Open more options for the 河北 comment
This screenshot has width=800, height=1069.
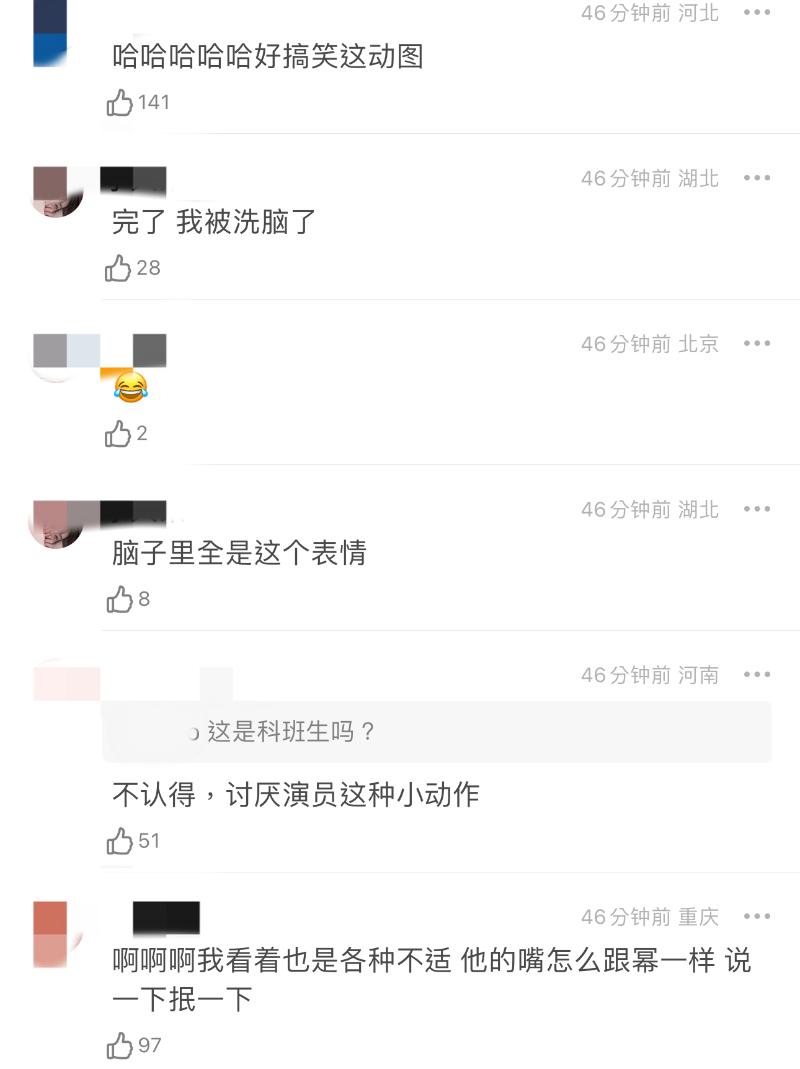tap(757, 12)
